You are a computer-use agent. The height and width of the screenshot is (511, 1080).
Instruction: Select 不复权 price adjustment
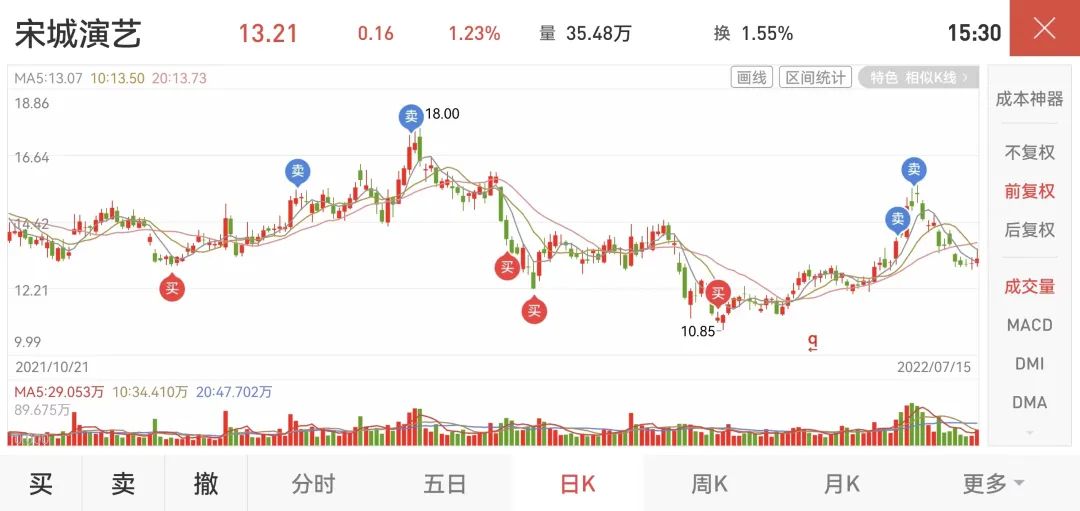point(1029,153)
